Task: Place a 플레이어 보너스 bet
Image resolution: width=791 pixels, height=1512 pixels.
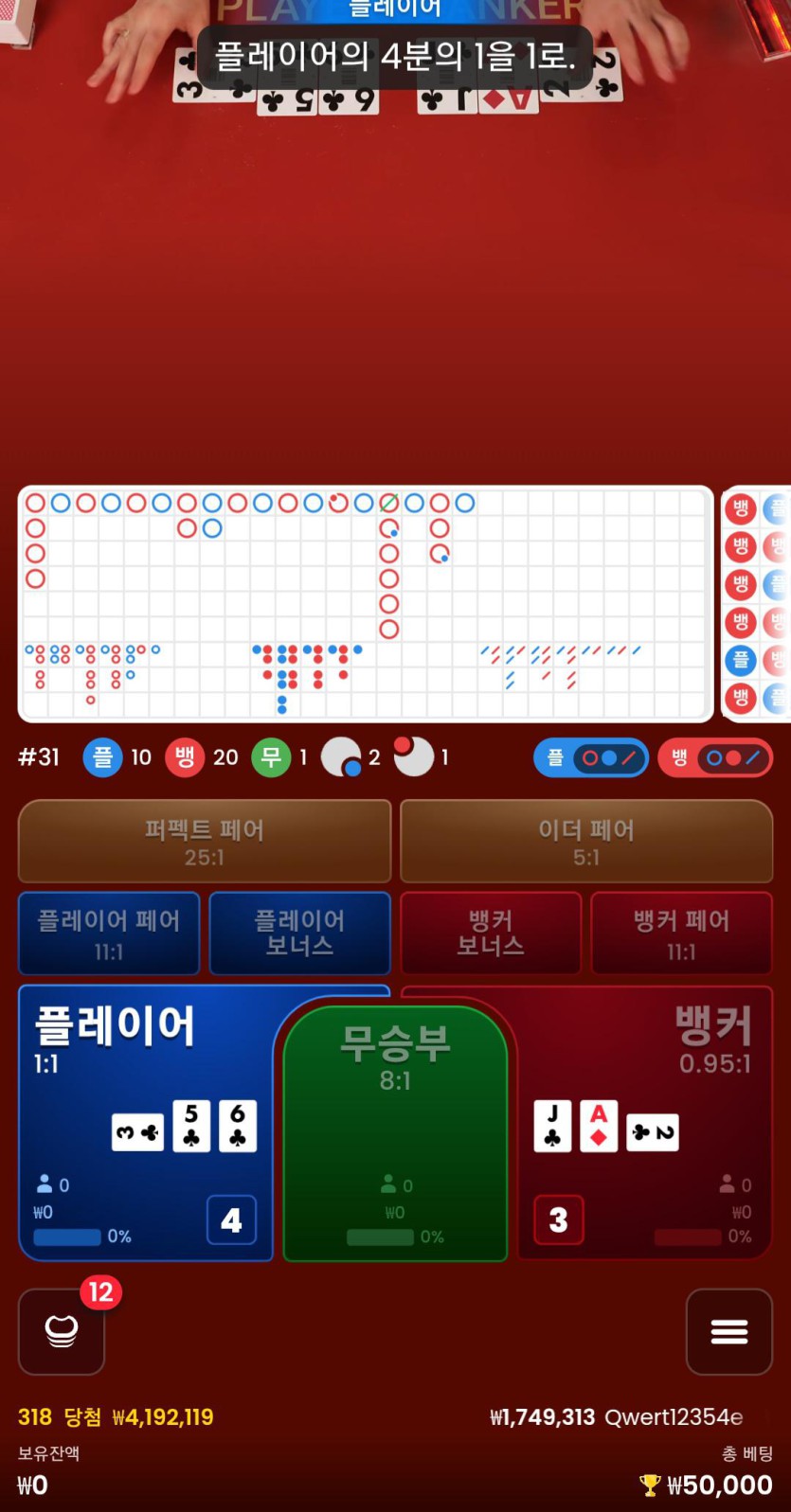Action: pos(299,934)
